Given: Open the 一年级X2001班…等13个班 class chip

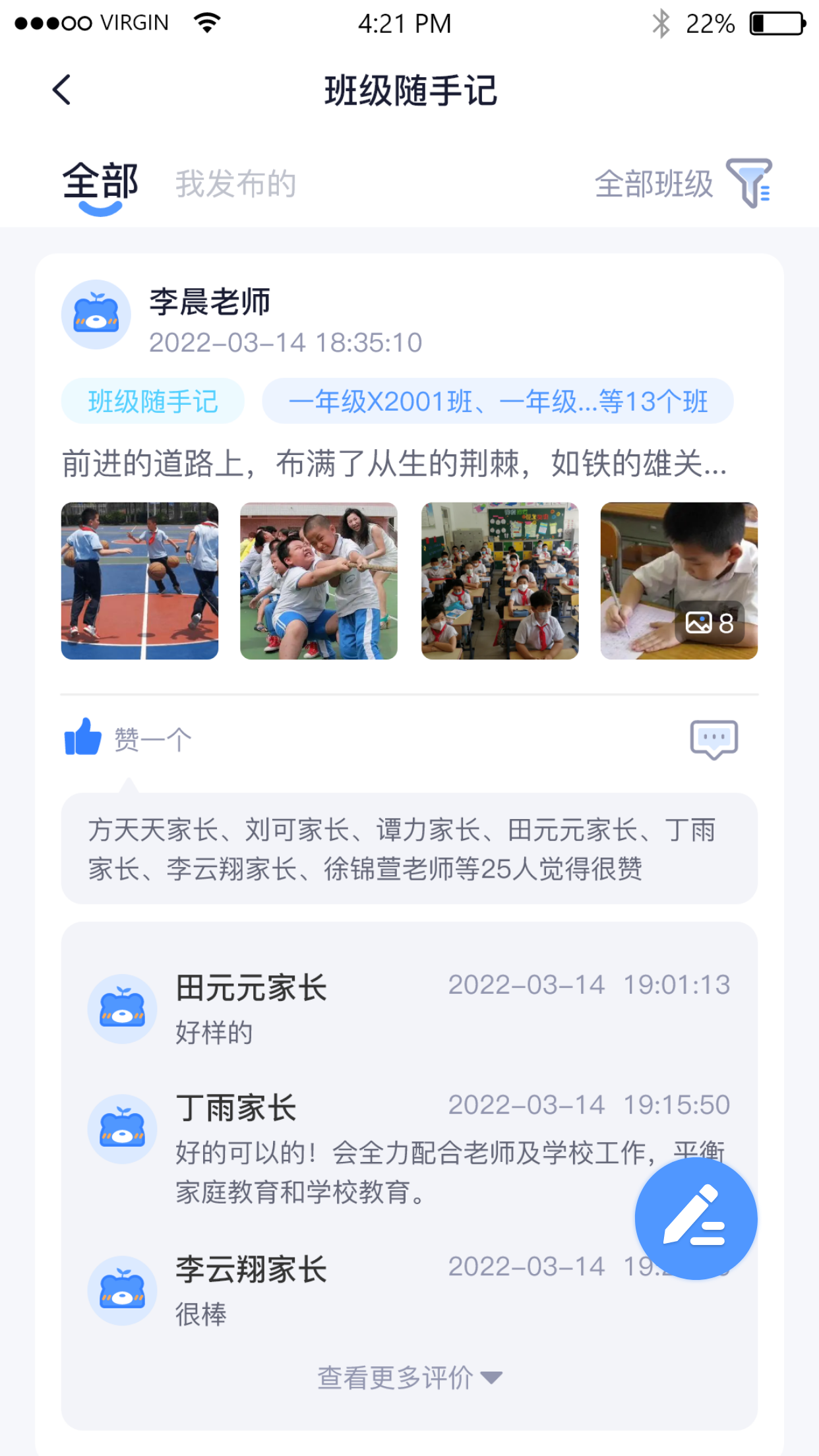Looking at the screenshot, I should coord(498,401).
